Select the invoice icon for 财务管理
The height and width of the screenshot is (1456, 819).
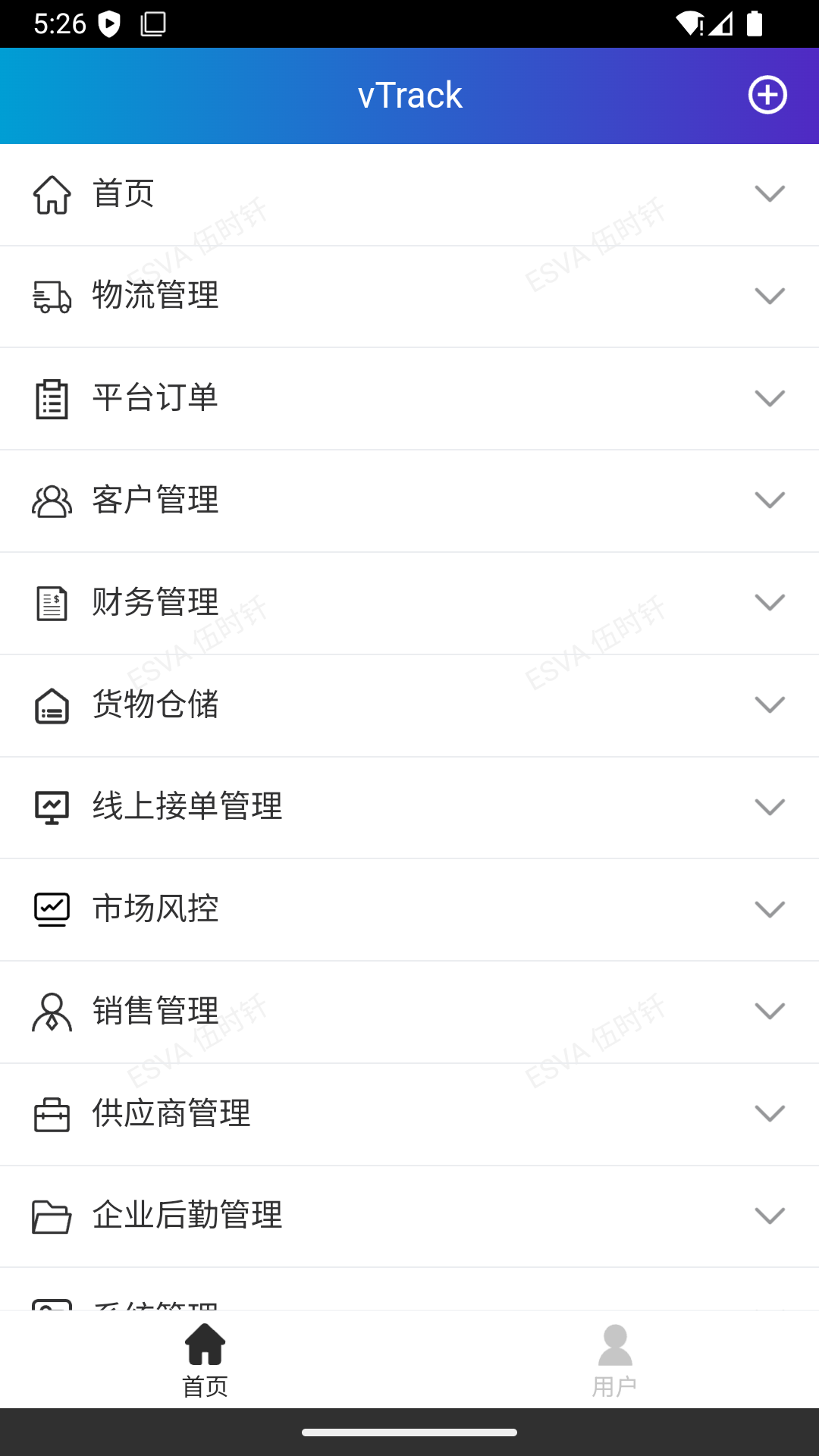51,603
